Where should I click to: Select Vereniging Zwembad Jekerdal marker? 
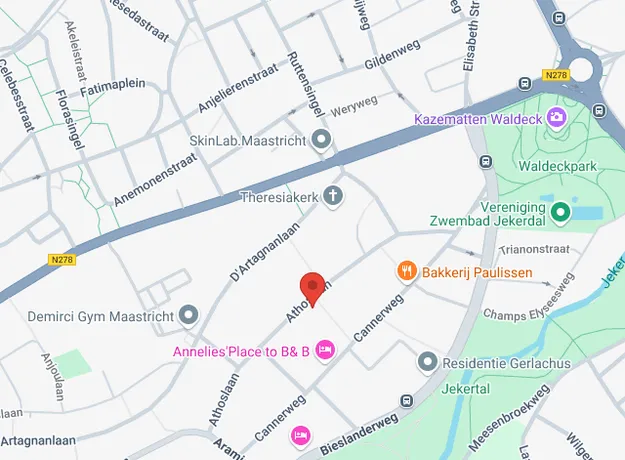pos(560,212)
